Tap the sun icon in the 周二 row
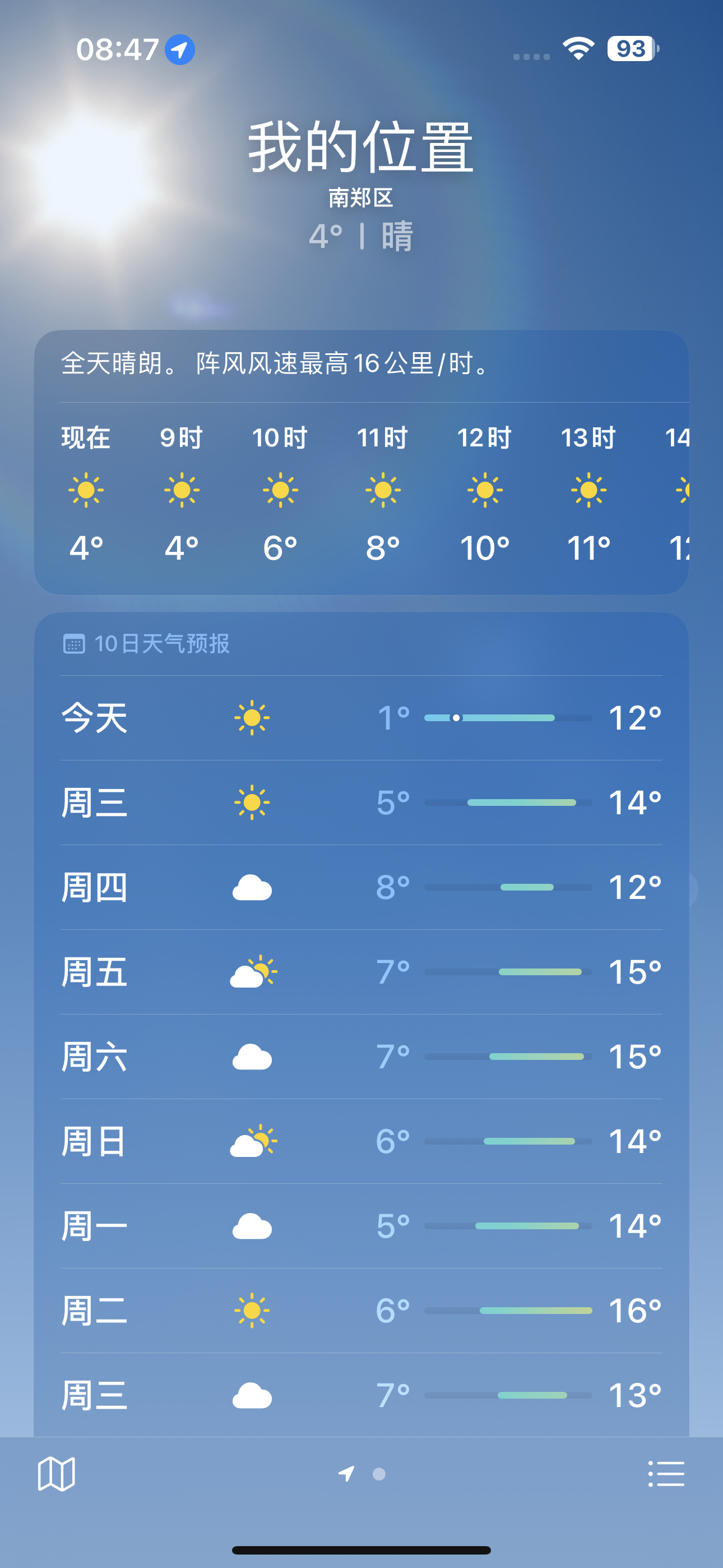Viewport: 723px width, 1568px height. point(253,1312)
